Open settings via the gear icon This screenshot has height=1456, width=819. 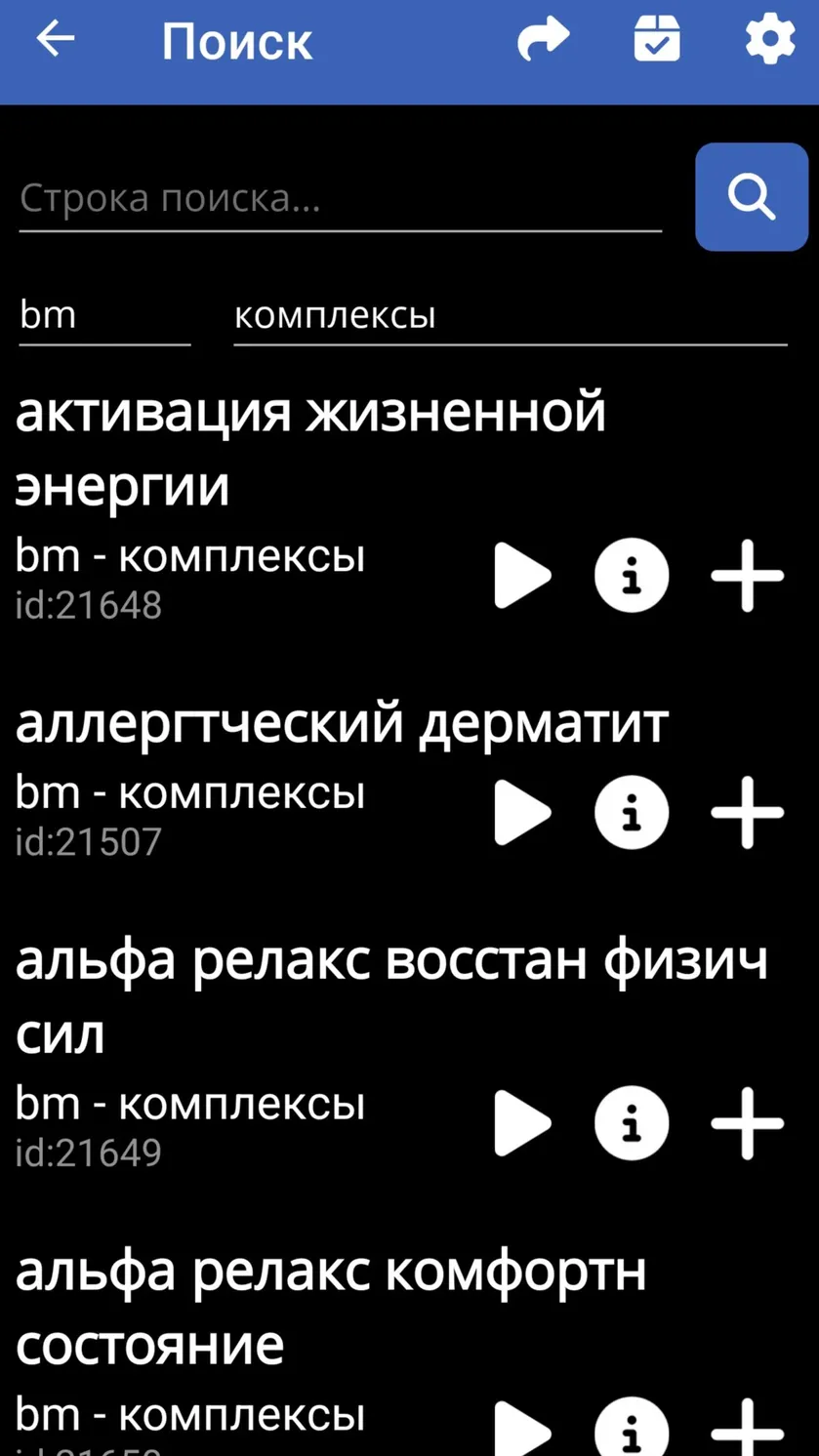click(x=770, y=39)
